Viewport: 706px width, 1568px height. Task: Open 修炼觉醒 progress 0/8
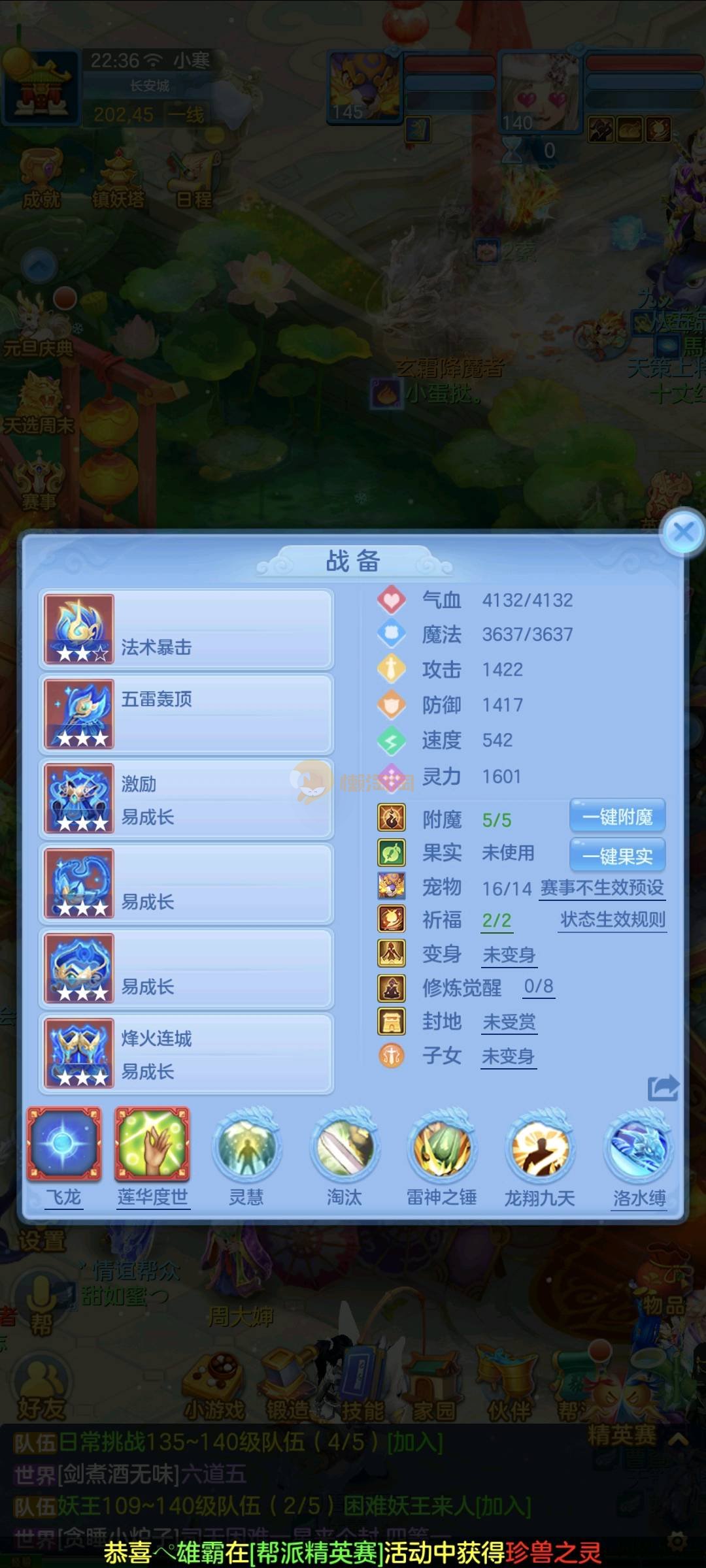(539, 987)
